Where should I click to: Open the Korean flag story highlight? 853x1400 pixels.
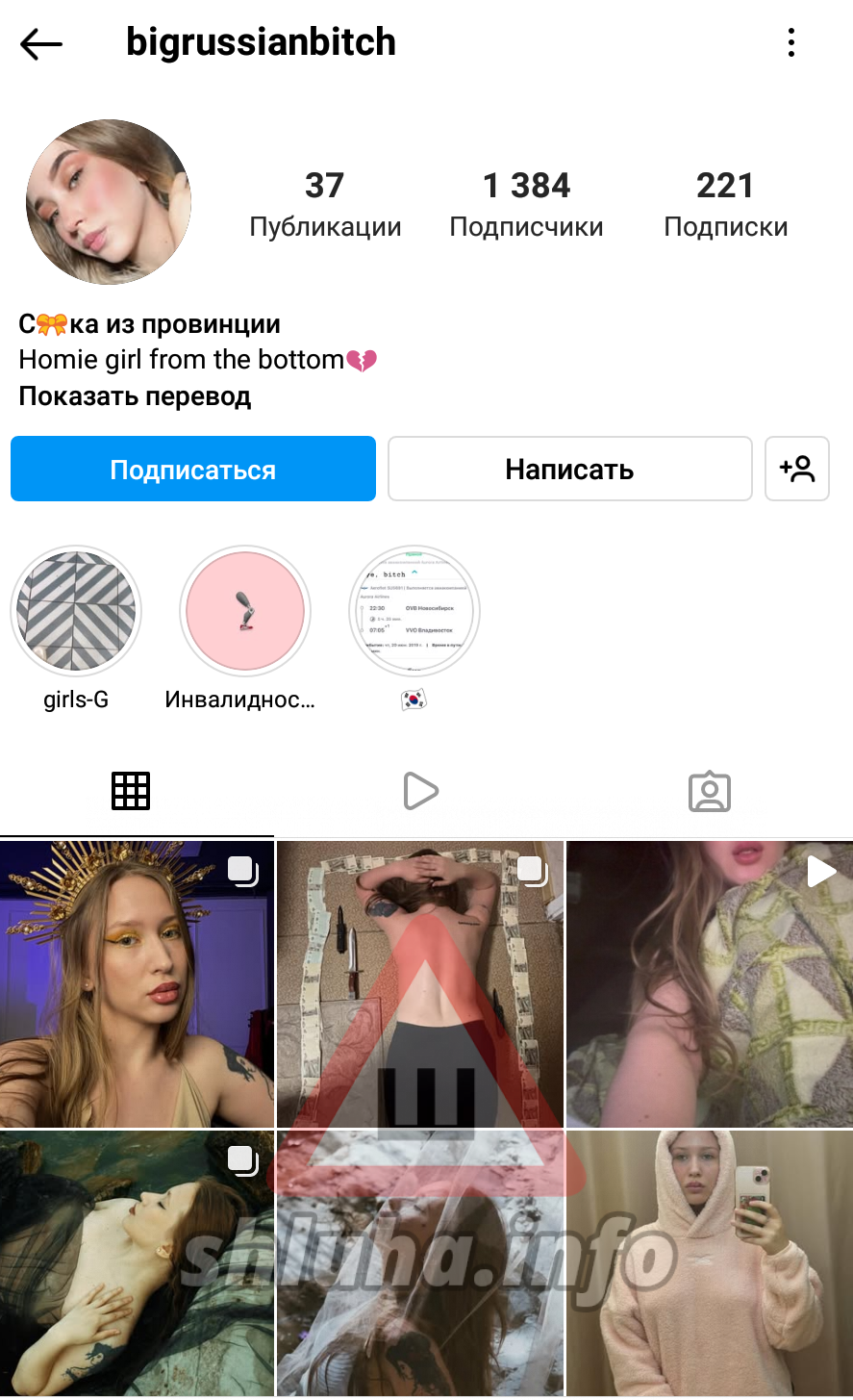click(x=414, y=612)
